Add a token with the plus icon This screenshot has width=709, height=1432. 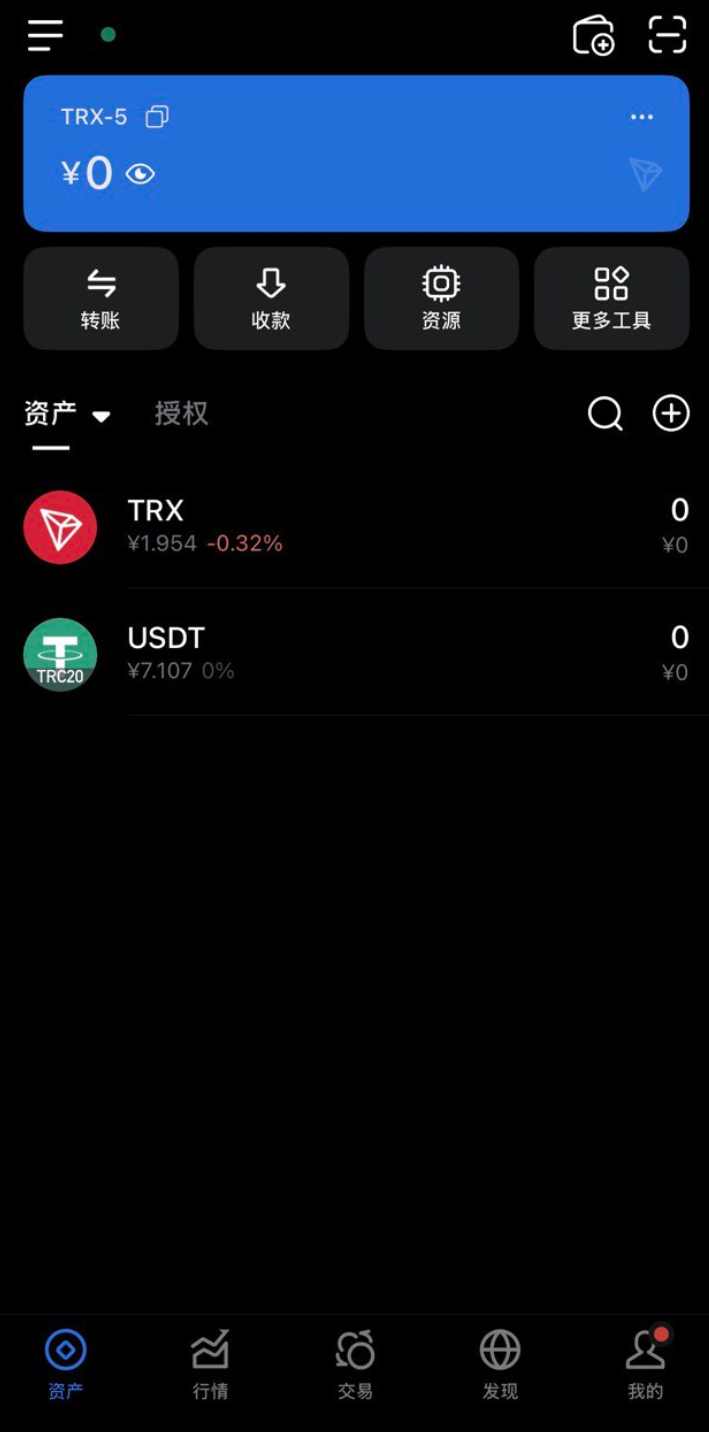tap(671, 413)
